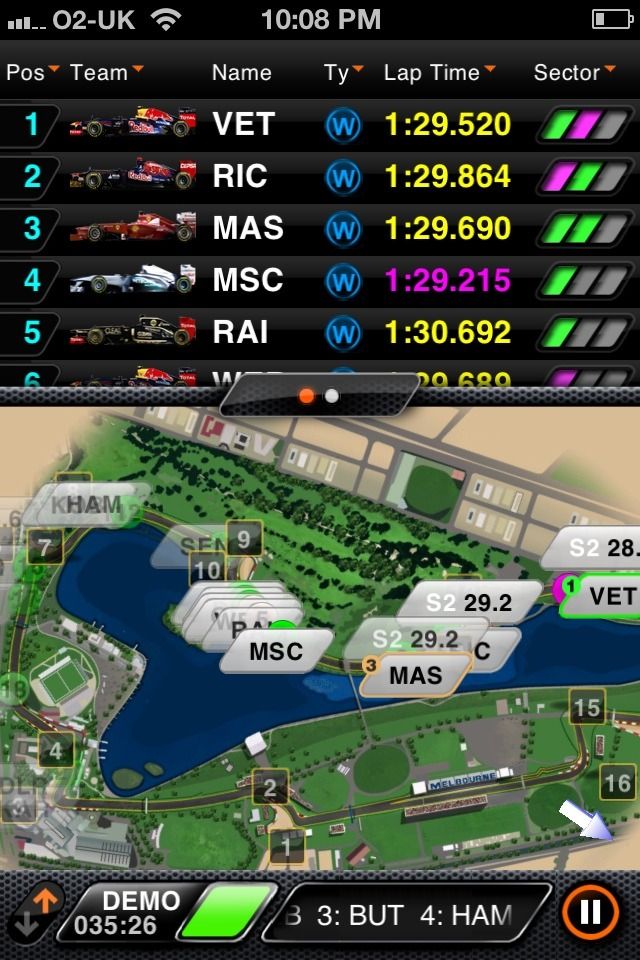Pause the demo replay

tap(589, 912)
